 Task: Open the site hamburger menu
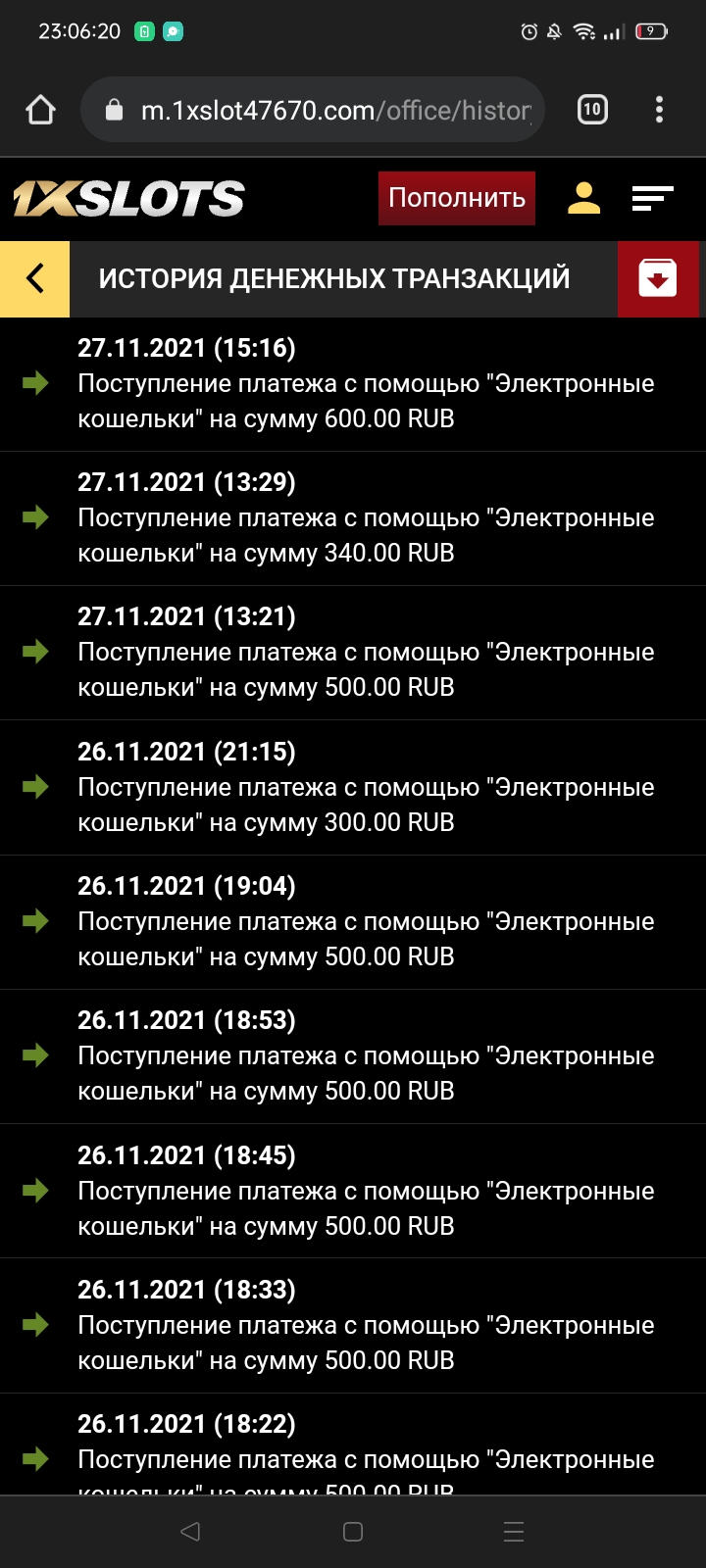pos(652,198)
